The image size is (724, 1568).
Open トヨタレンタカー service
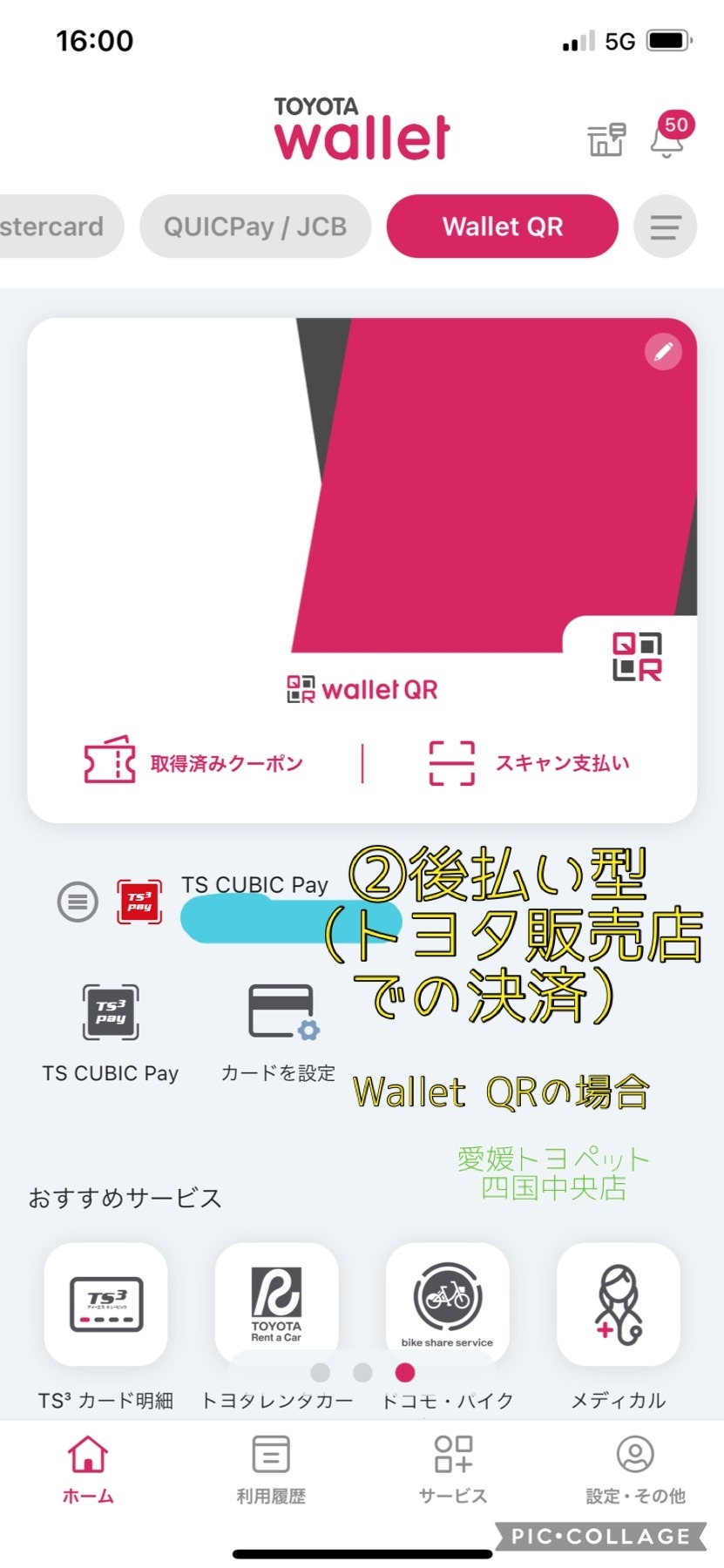pos(276,1326)
